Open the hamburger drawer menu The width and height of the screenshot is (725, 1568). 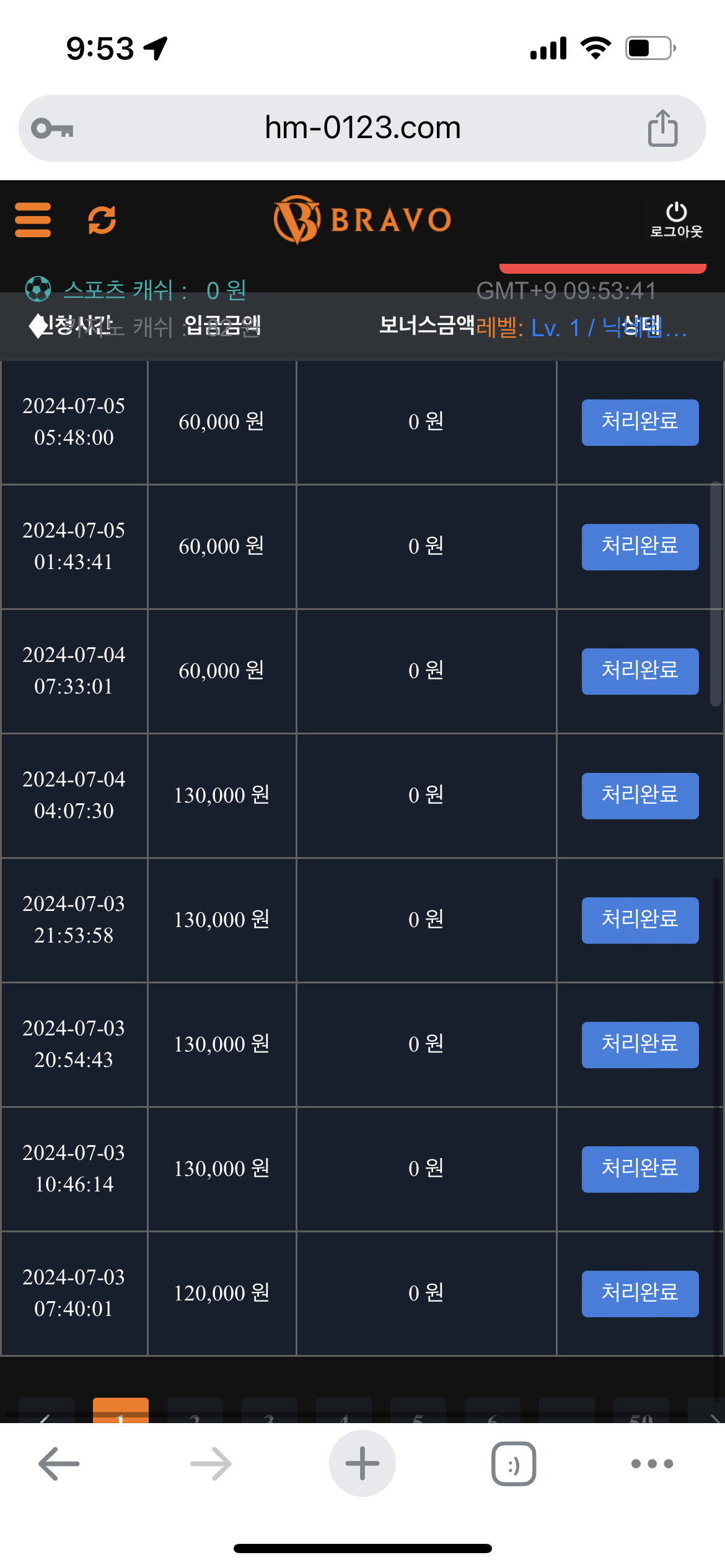pos(33,220)
